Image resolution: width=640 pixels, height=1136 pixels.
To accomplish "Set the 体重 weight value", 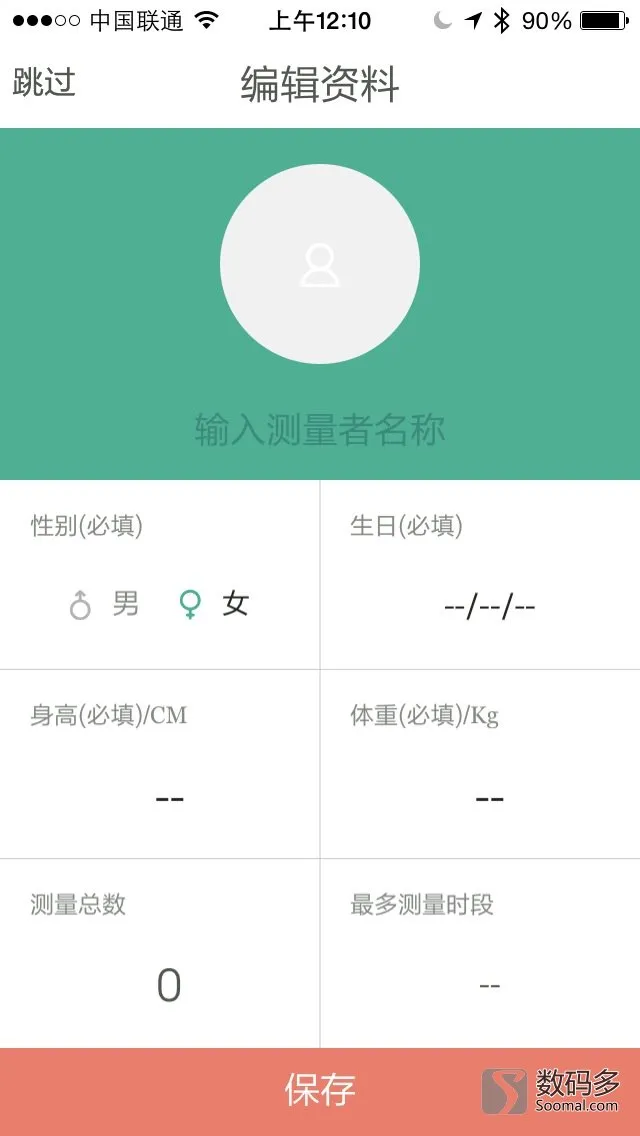I will [480, 764].
